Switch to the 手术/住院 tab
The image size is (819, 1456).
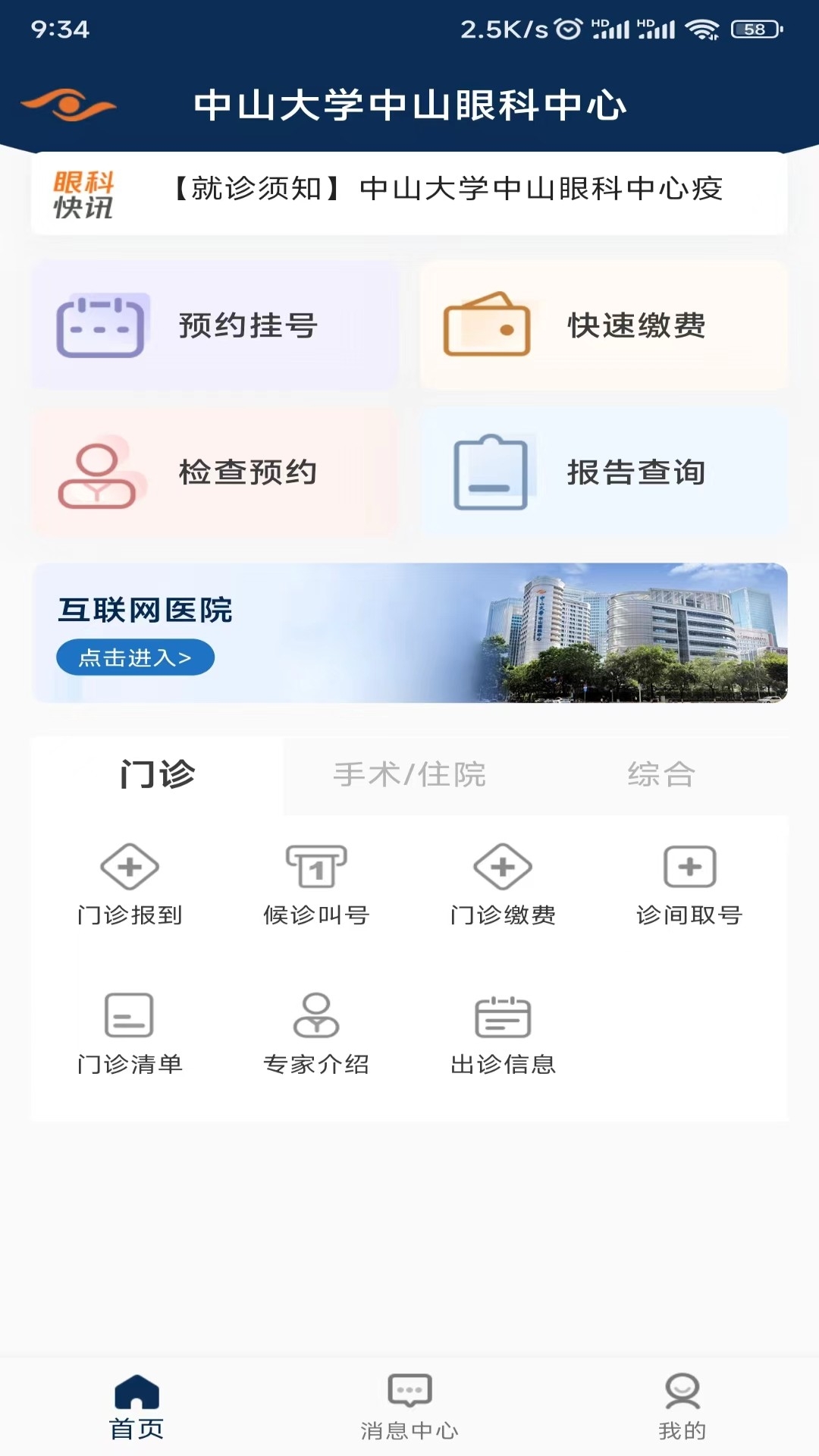pyautogui.click(x=409, y=775)
